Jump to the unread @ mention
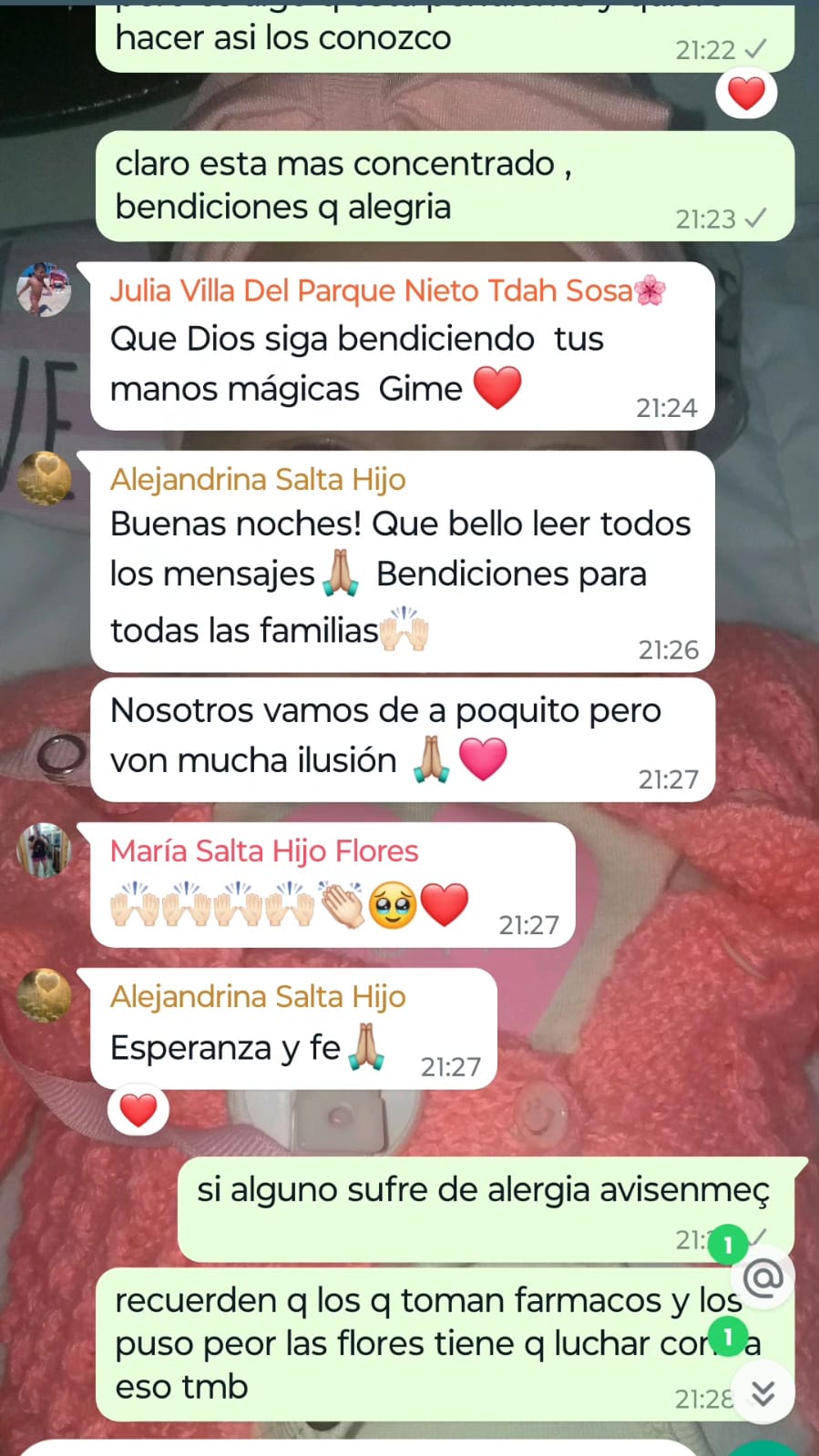This screenshot has width=819, height=1456. 763,1277
